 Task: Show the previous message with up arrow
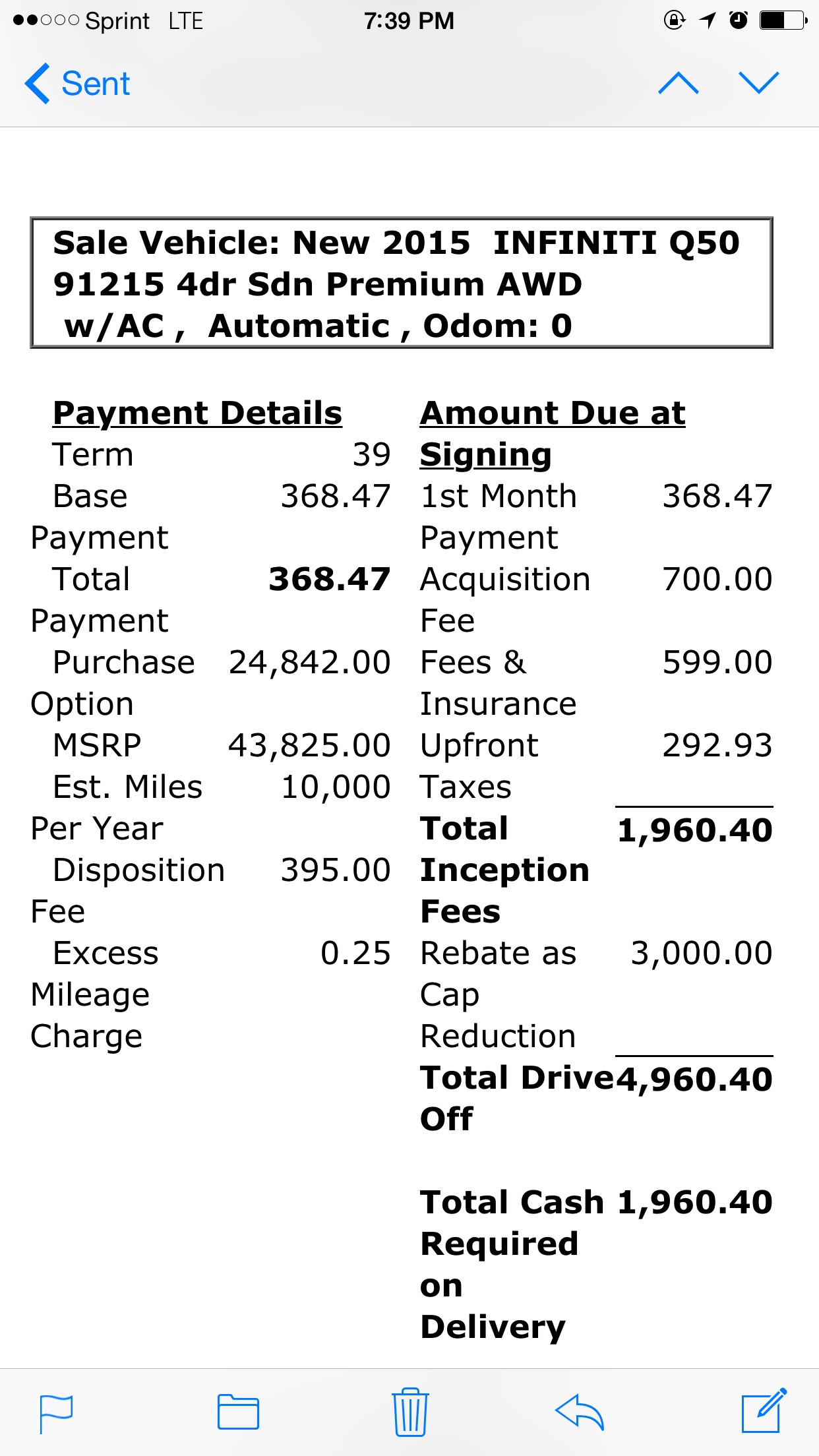[679, 83]
